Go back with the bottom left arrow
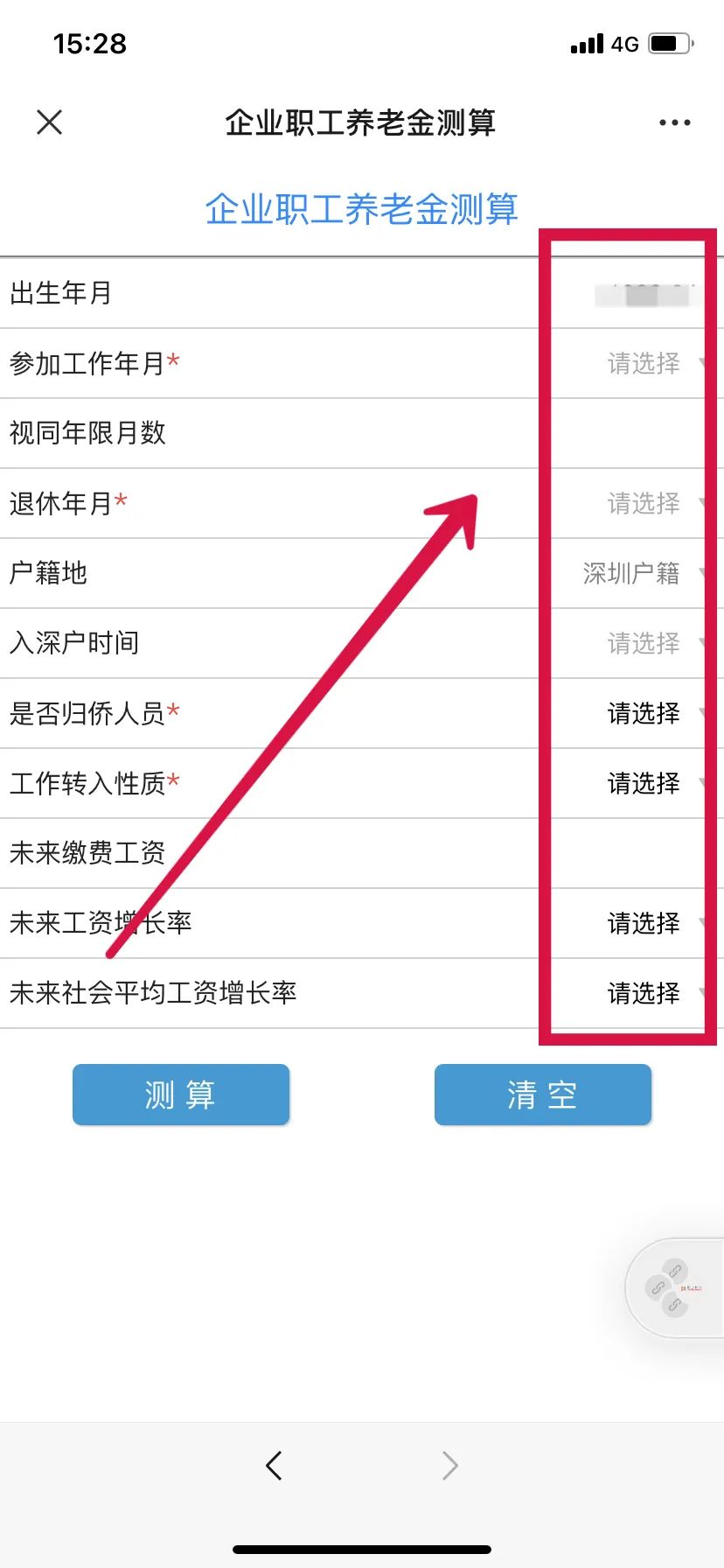The height and width of the screenshot is (1568, 724). [274, 1465]
